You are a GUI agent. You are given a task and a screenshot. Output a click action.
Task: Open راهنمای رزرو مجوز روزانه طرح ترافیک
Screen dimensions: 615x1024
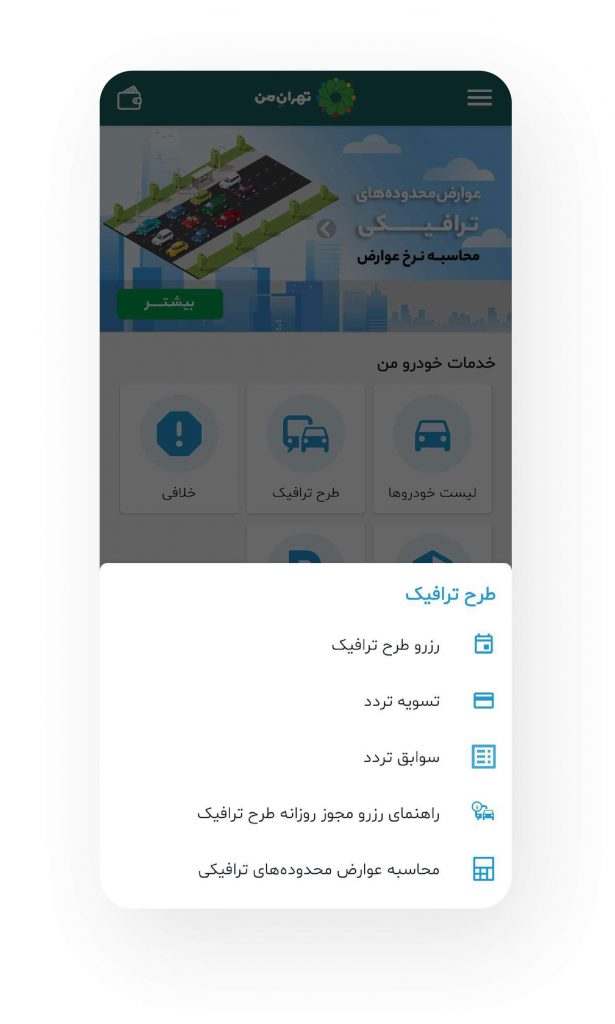click(x=318, y=813)
